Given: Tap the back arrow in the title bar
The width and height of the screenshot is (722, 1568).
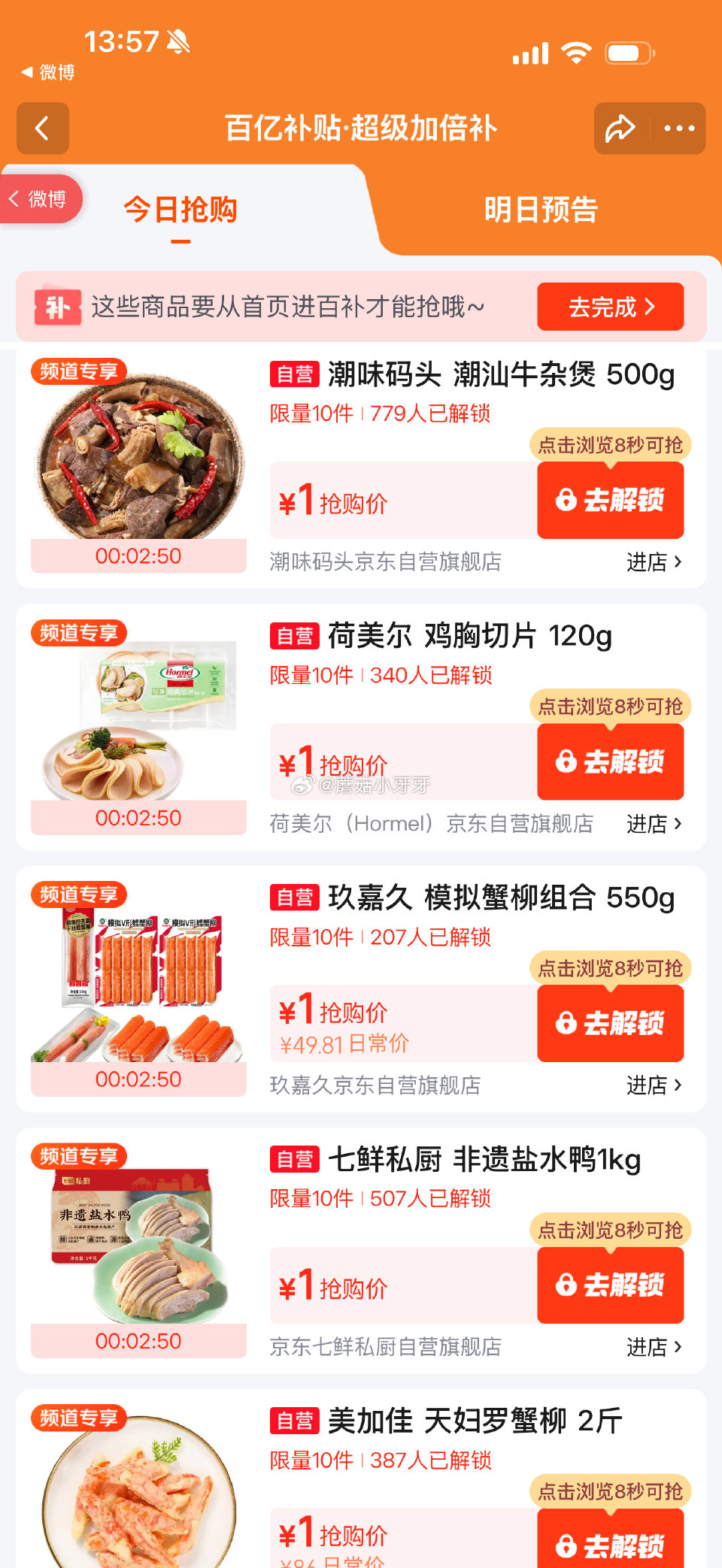Looking at the screenshot, I should pos(42,128).
